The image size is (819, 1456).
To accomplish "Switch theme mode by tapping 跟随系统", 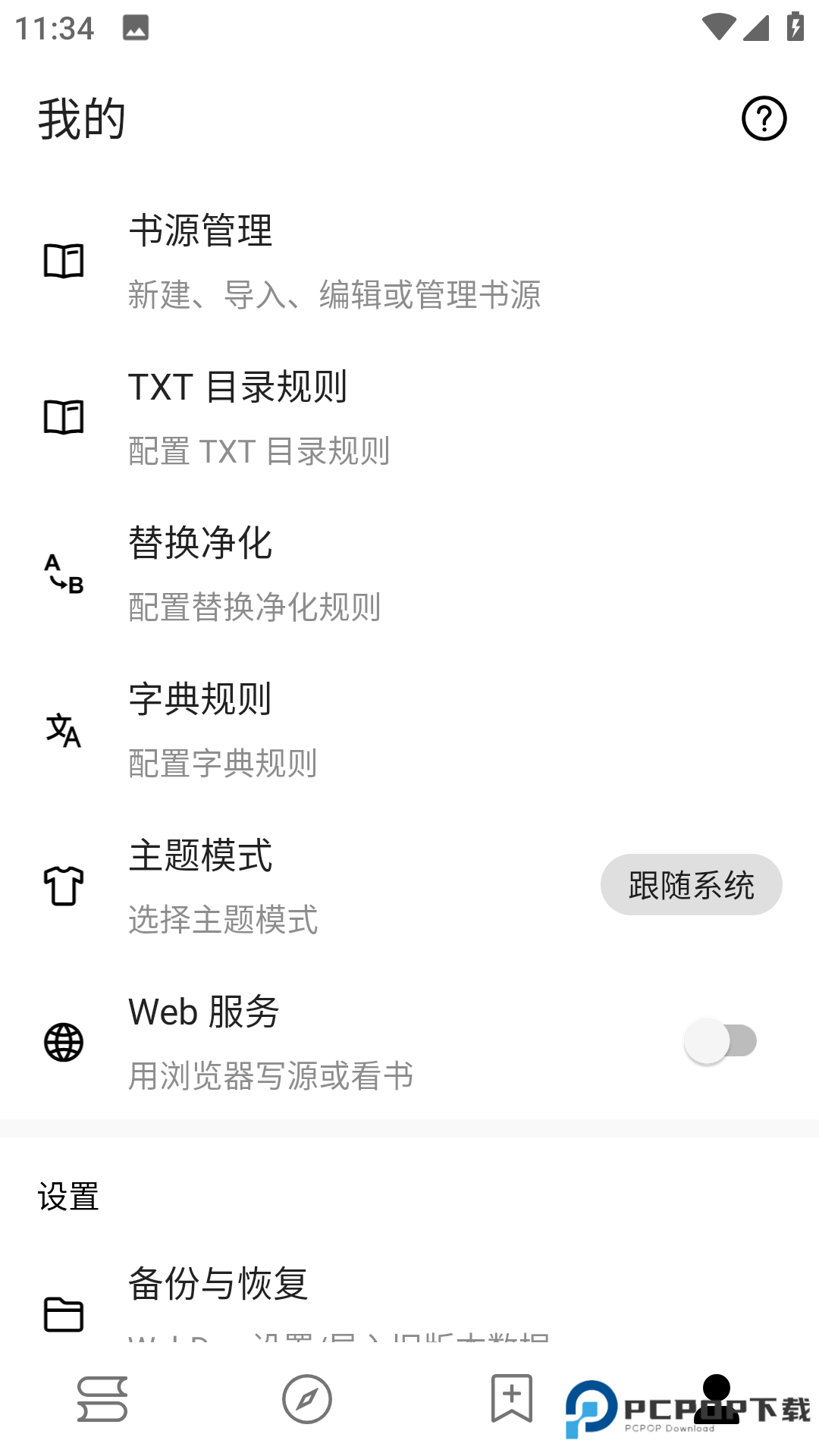I will point(691,883).
